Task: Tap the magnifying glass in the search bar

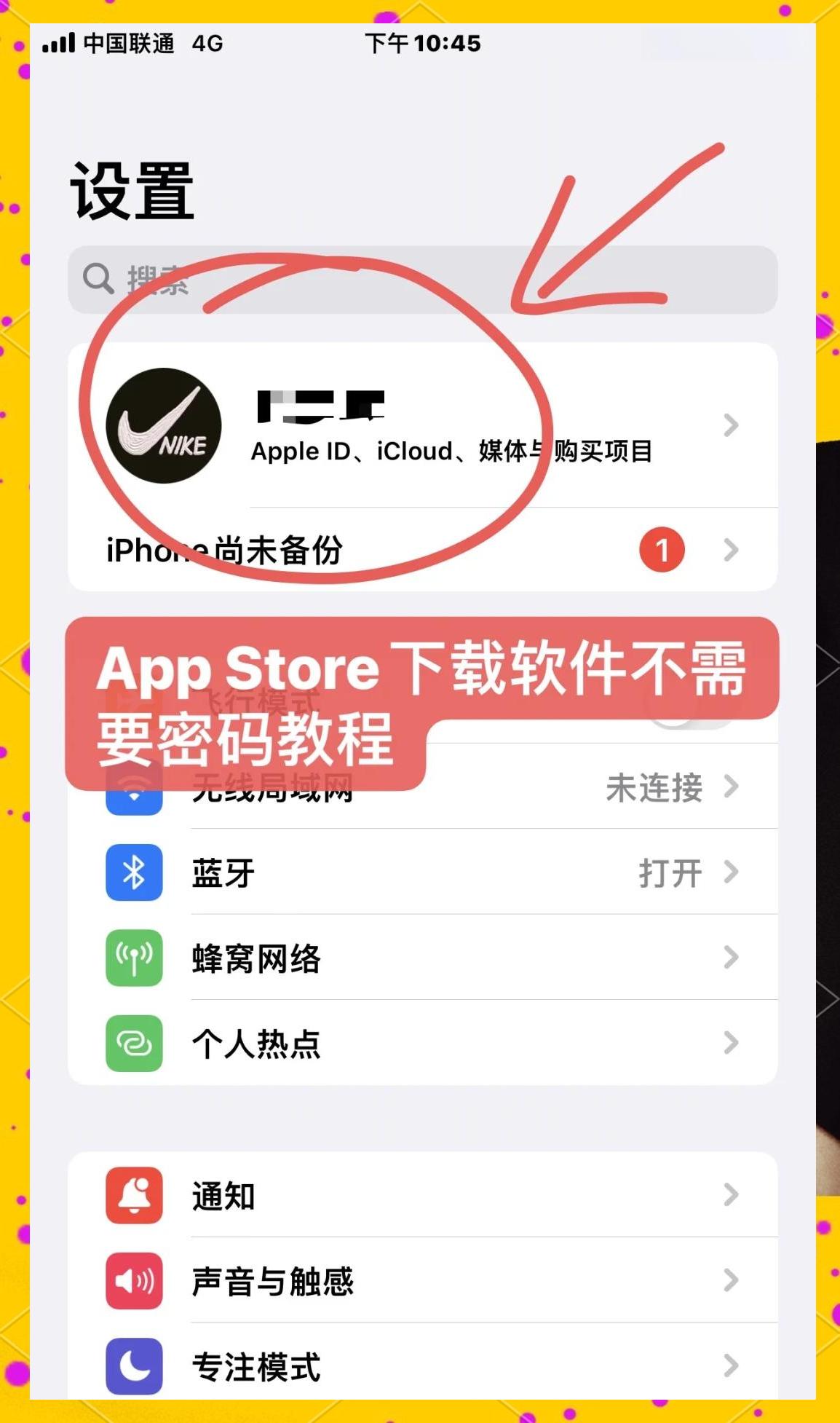Action: pyautogui.click(x=98, y=279)
